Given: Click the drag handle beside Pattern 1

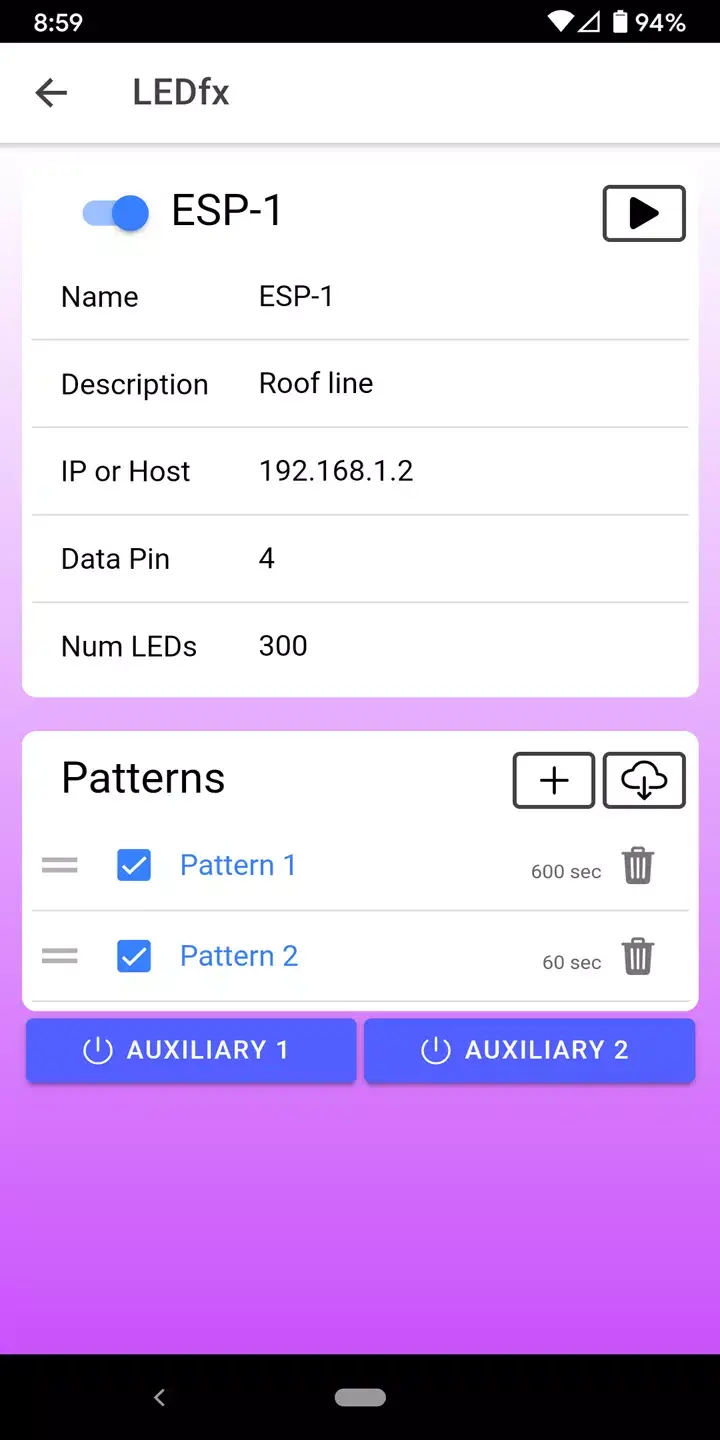Looking at the screenshot, I should tap(59, 865).
